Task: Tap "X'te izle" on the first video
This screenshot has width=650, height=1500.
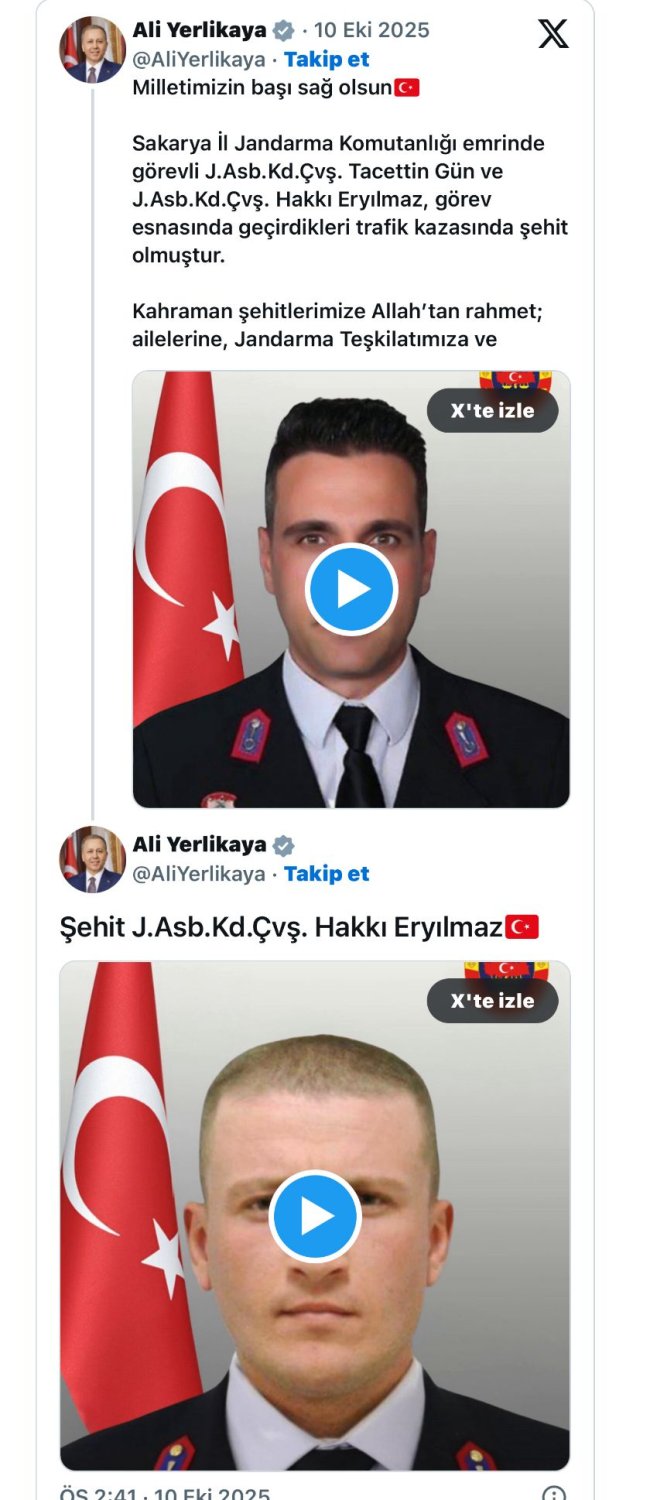Action: pos(492,410)
